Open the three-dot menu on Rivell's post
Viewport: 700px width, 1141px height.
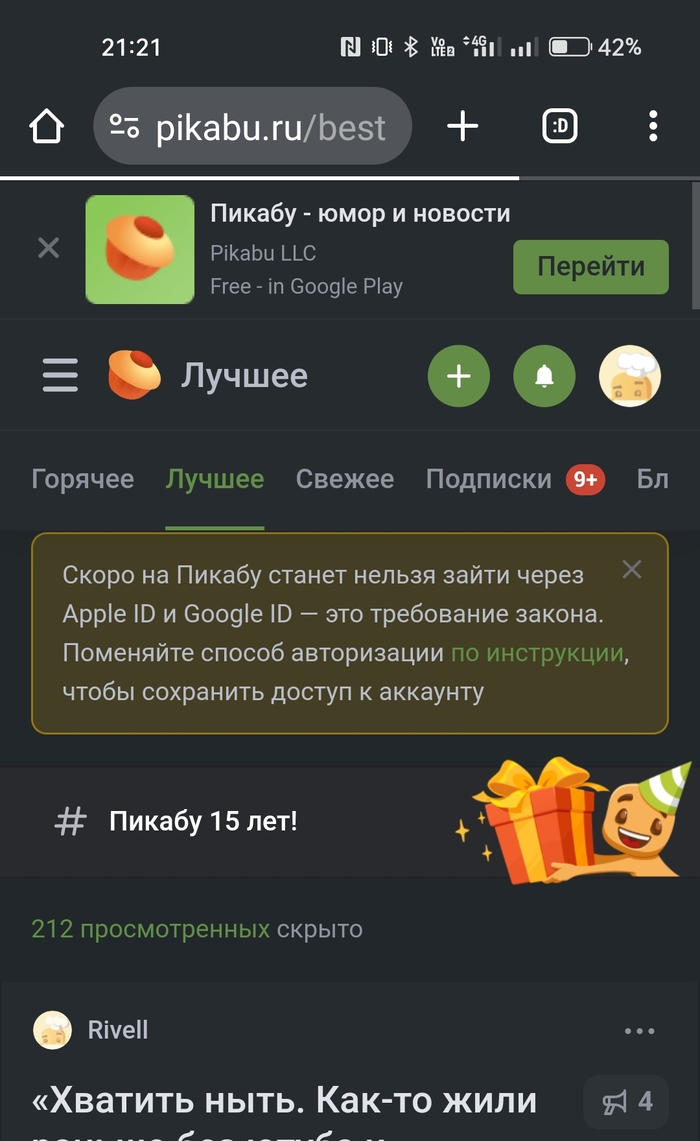click(639, 1032)
